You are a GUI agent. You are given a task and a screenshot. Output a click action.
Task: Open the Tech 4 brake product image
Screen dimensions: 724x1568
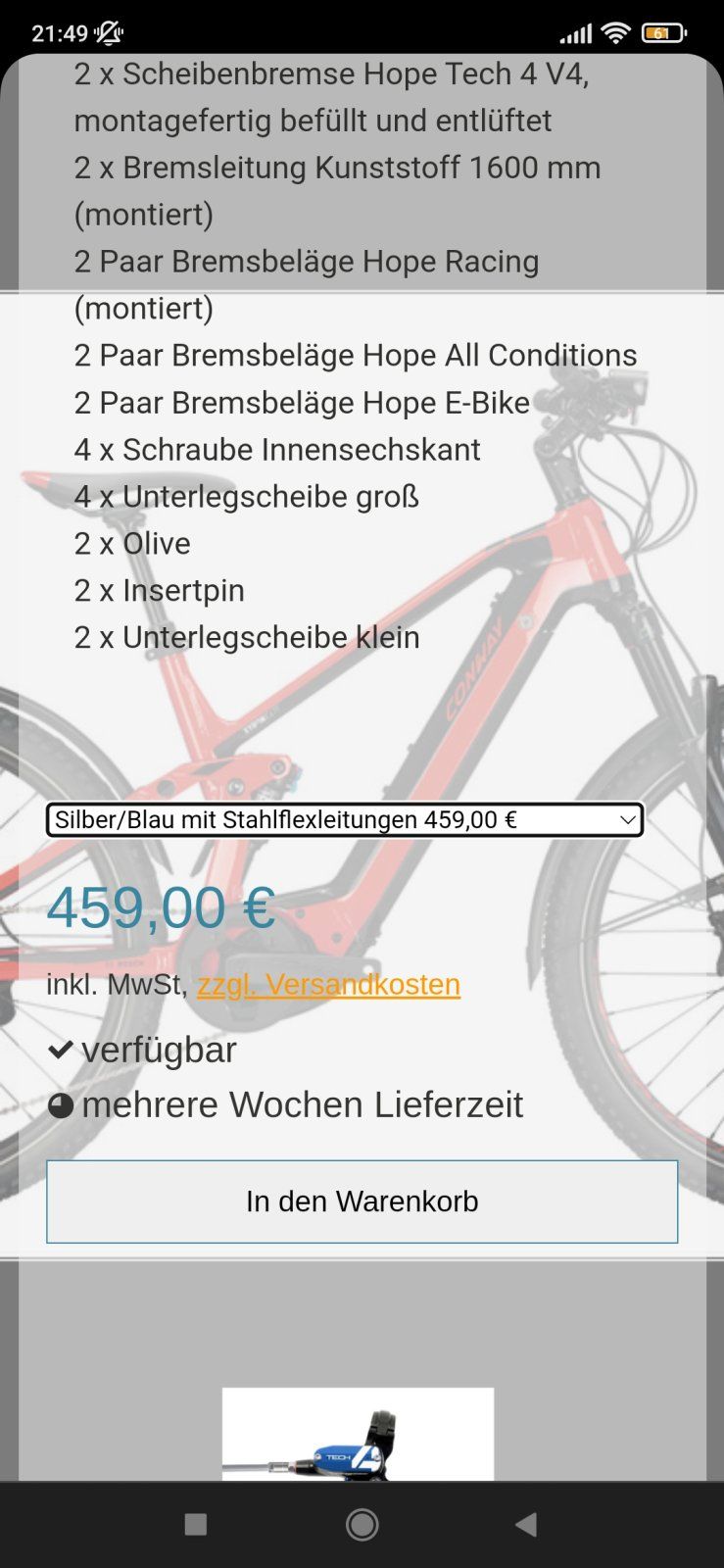tap(358, 1436)
